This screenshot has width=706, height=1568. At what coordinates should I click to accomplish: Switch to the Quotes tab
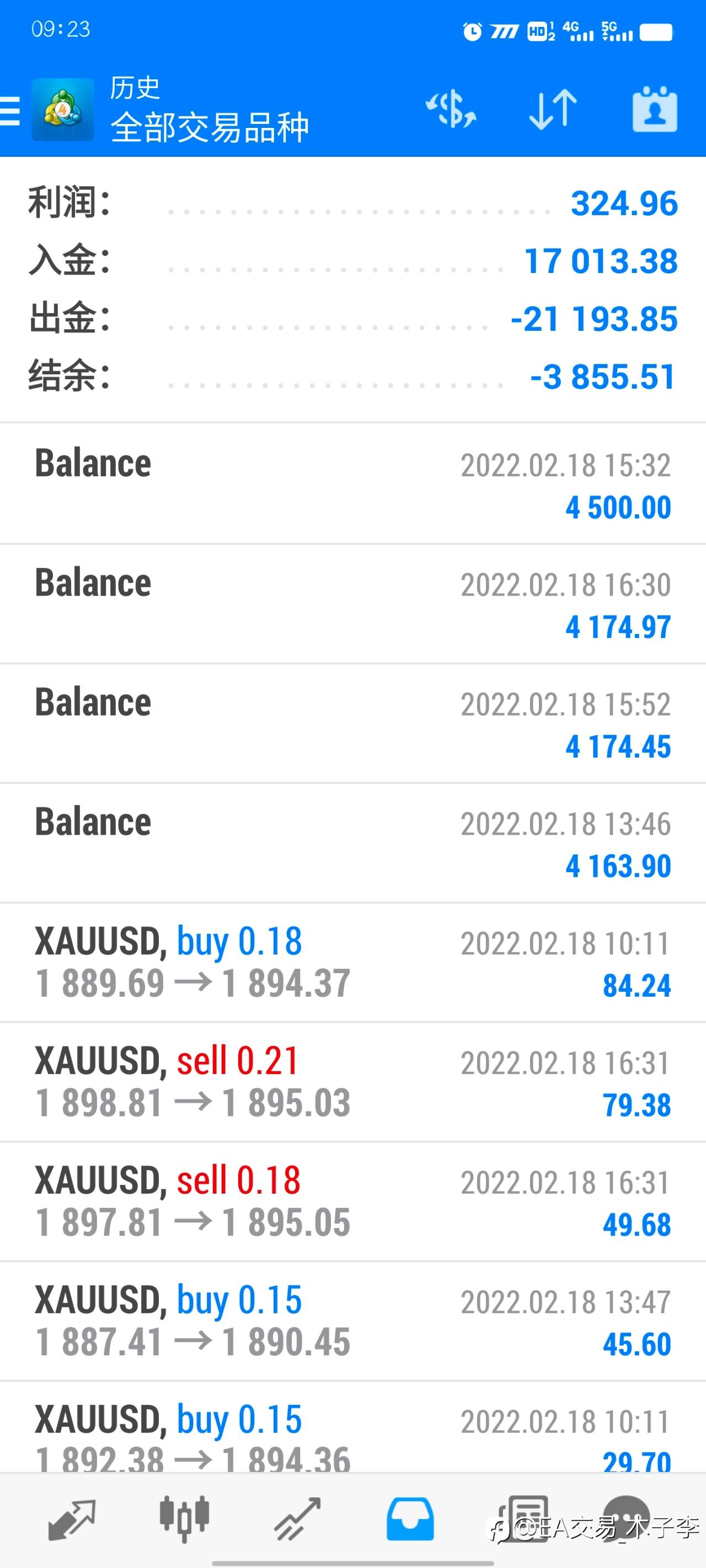tap(71, 1520)
